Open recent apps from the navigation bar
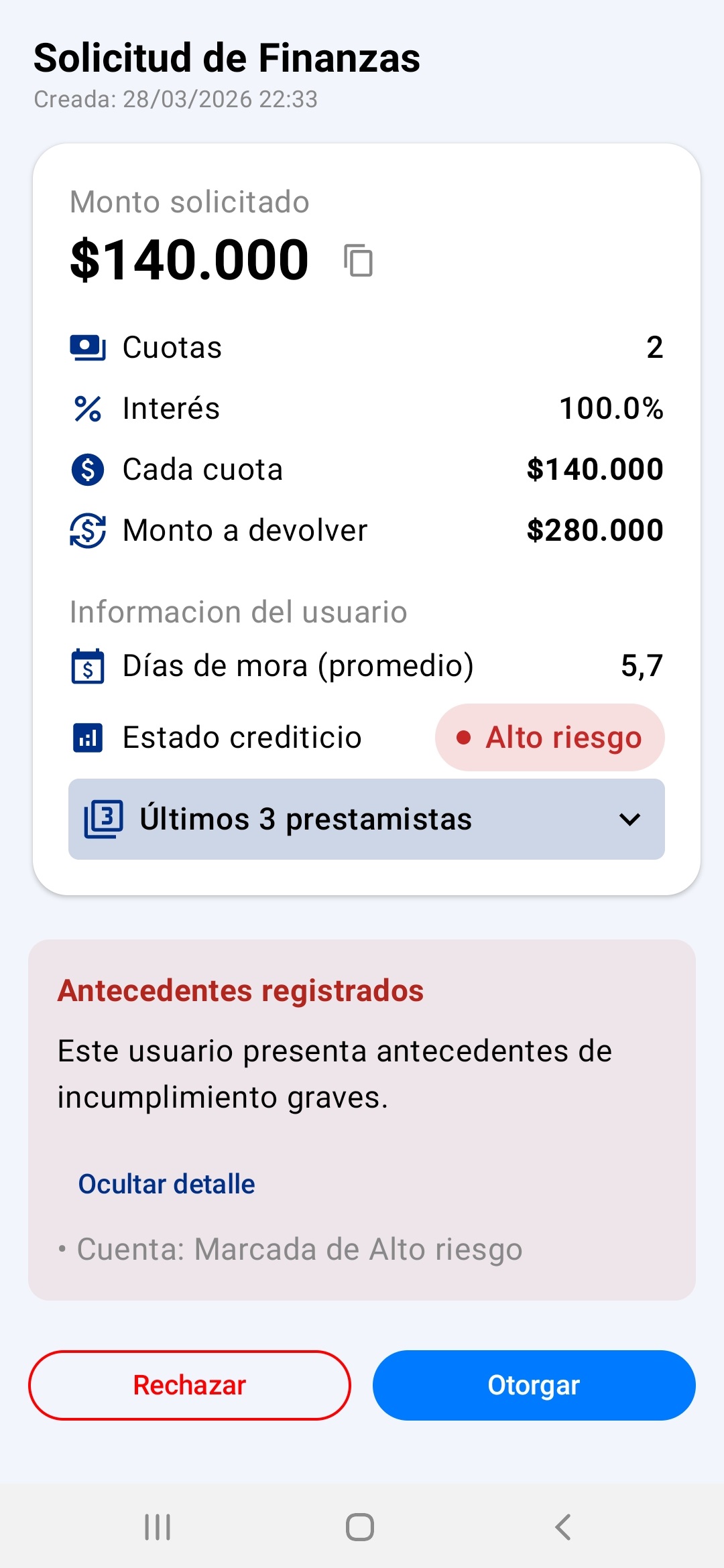 [156, 1528]
